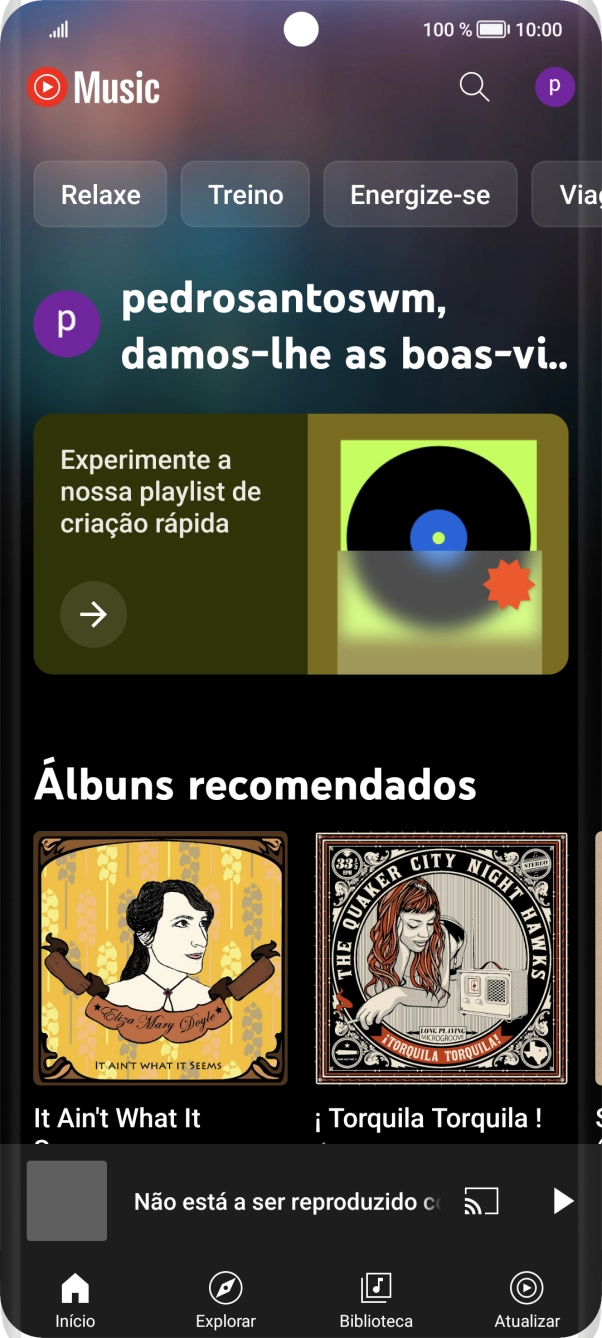The width and height of the screenshot is (602, 1338).
Task: Open the account profile avatar
Action: point(554,87)
